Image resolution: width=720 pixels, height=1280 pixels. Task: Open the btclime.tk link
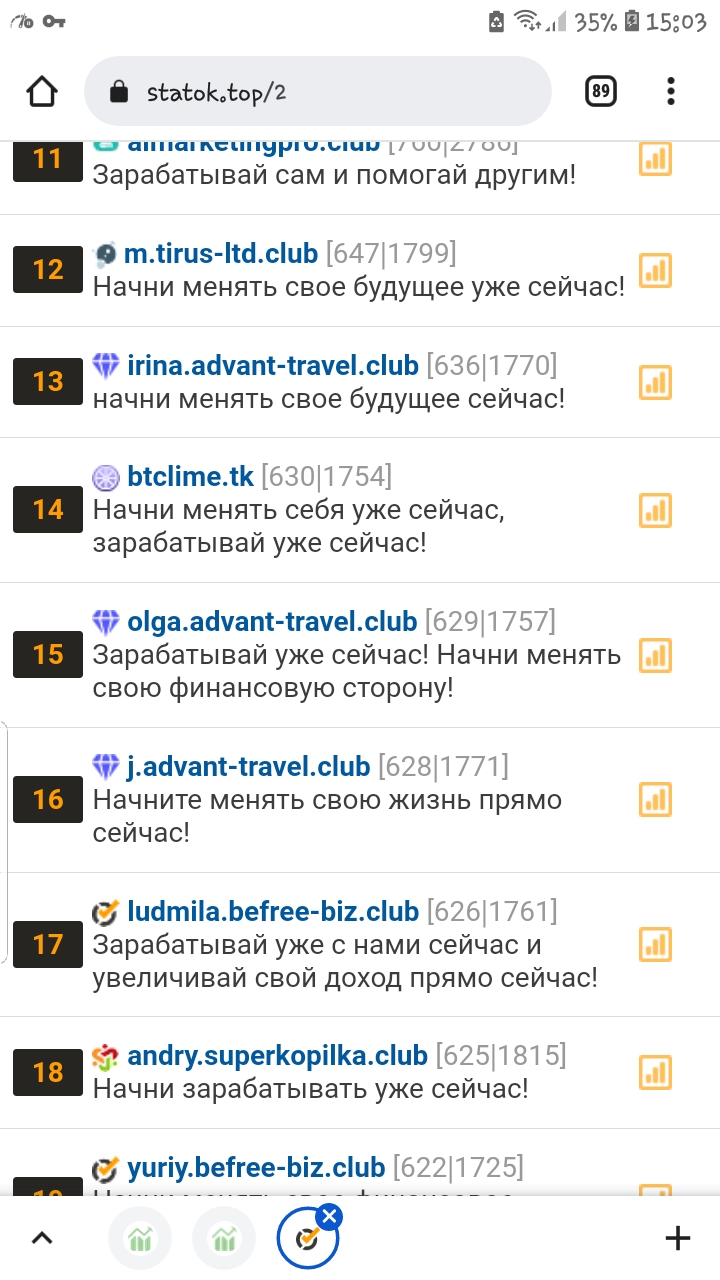(x=190, y=476)
